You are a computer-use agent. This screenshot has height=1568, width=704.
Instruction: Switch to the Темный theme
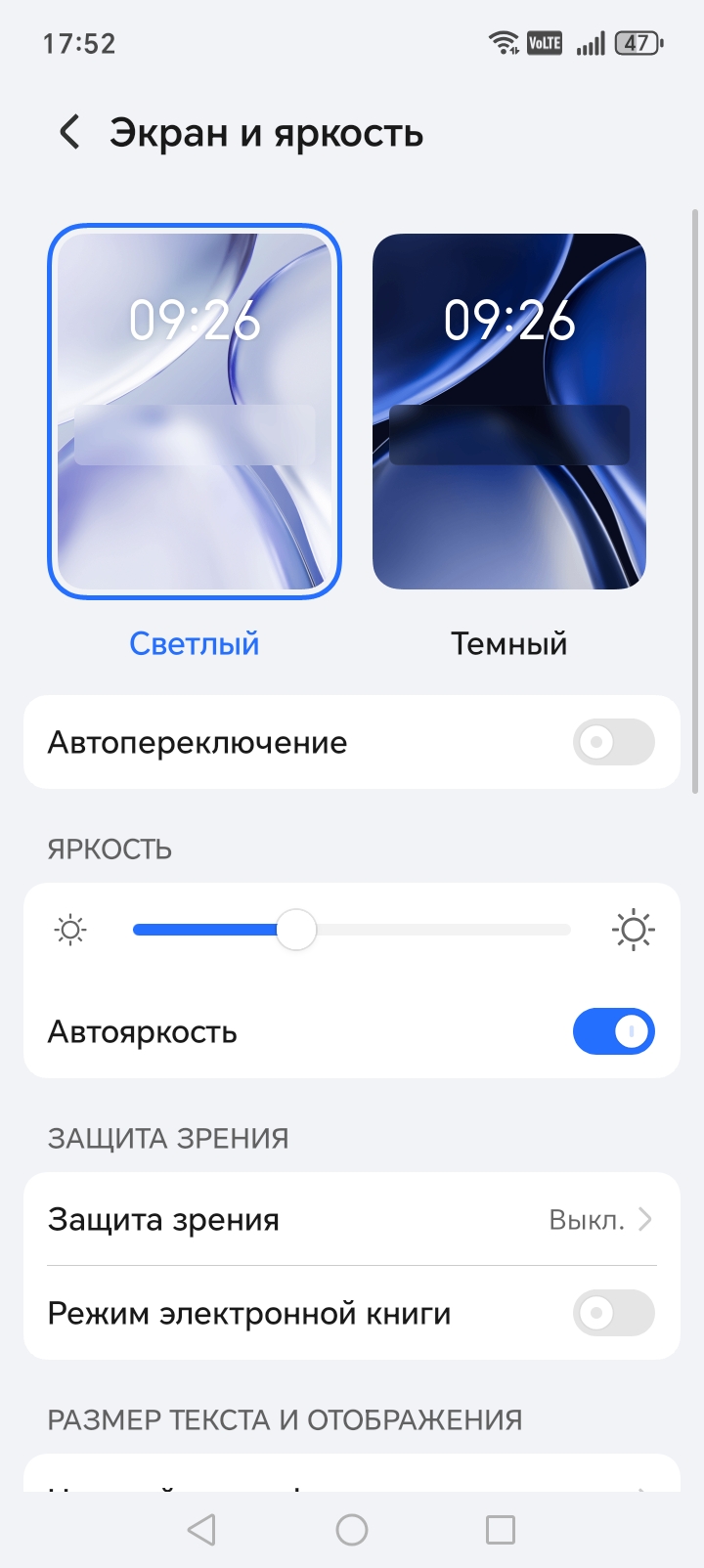[x=508, y=412]
